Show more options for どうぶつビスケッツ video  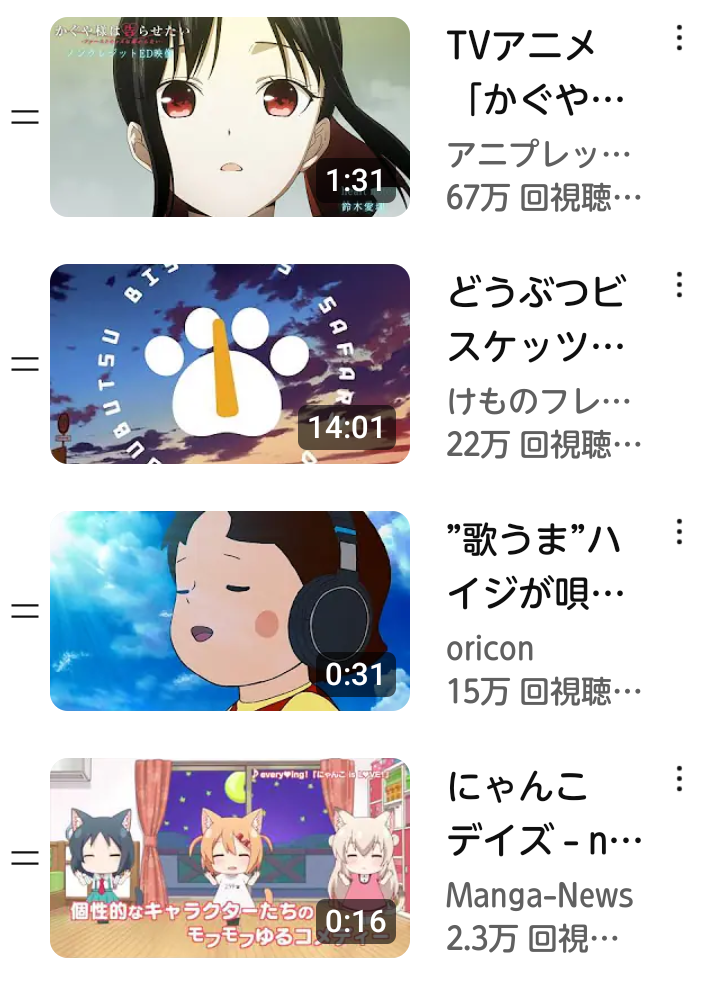679,285
